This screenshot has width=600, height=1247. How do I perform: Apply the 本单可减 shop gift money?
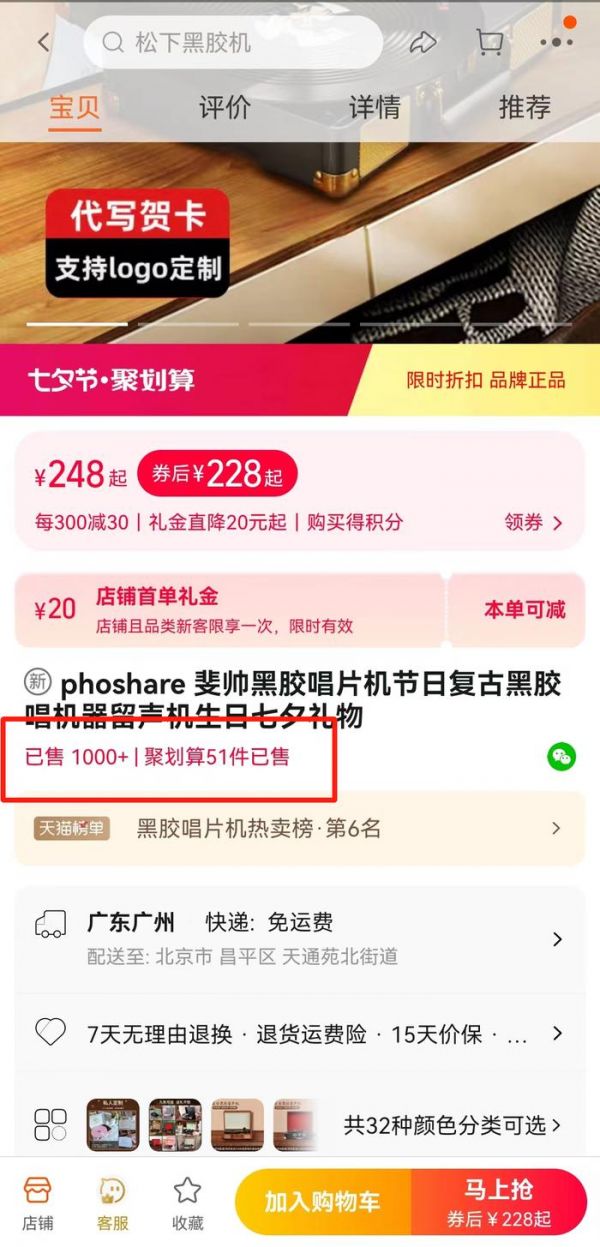[x=524, y=609]
